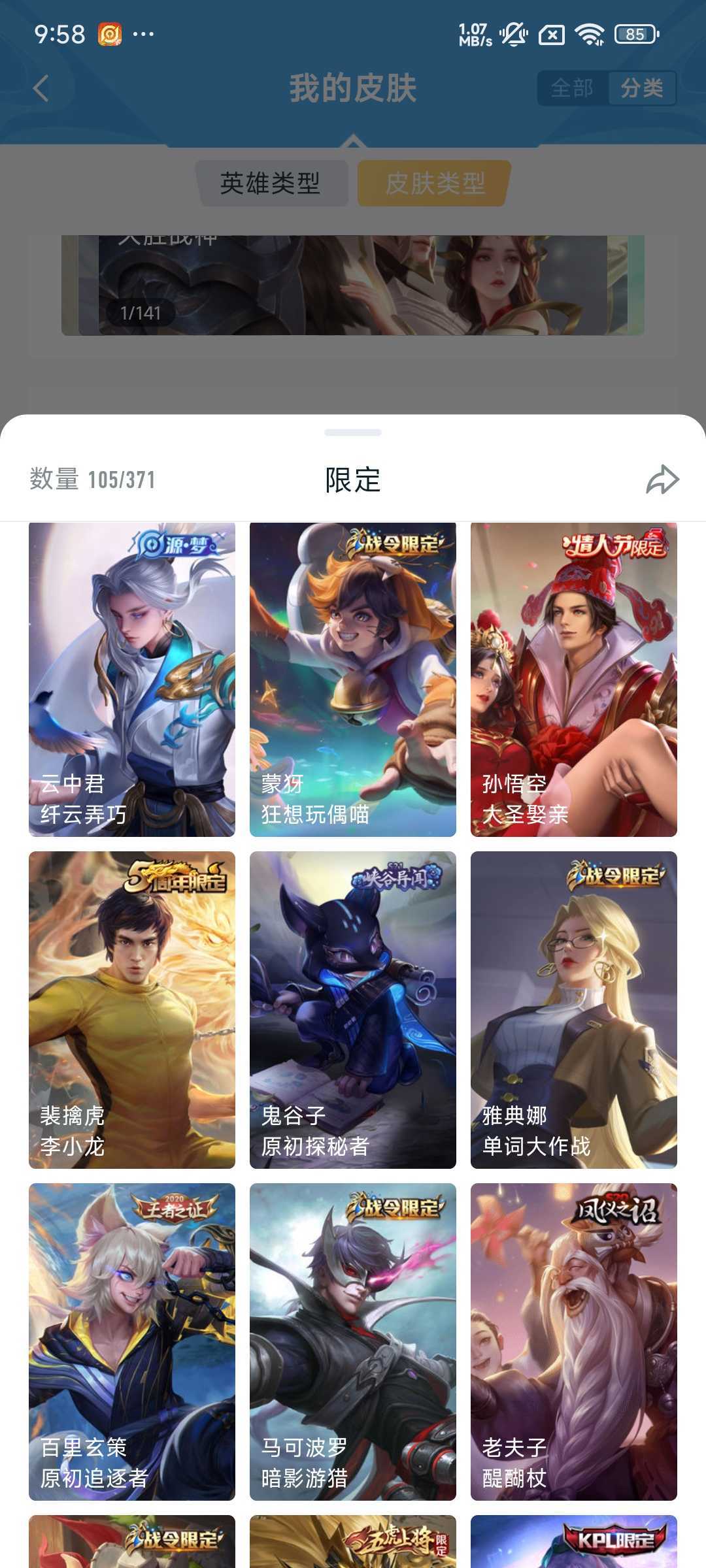Go back from 我的皮肤
The width and height of the screenshot is (706, 1568).
pos(41,88)
